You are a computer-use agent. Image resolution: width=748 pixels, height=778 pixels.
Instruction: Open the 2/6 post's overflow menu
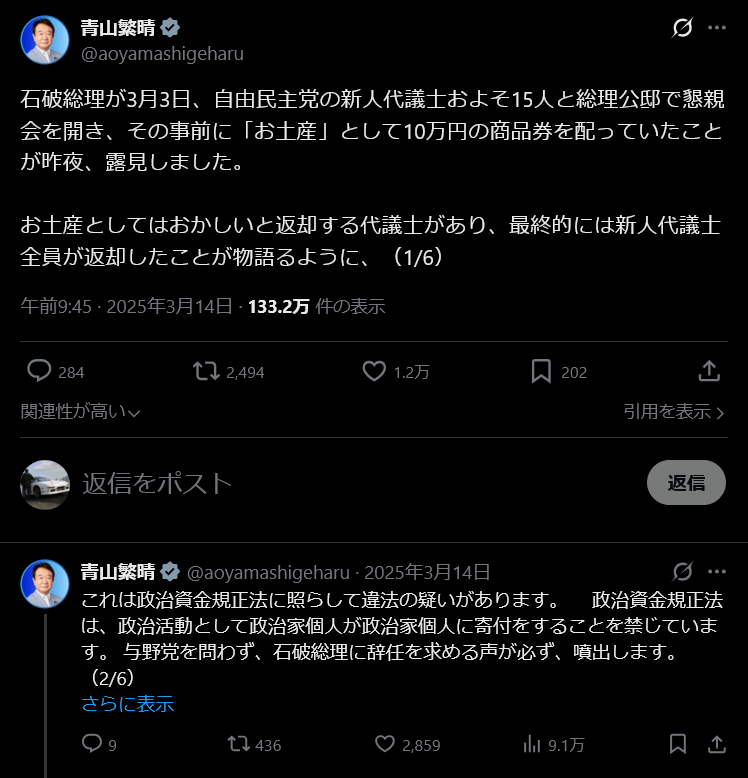[x=716, y=572]
